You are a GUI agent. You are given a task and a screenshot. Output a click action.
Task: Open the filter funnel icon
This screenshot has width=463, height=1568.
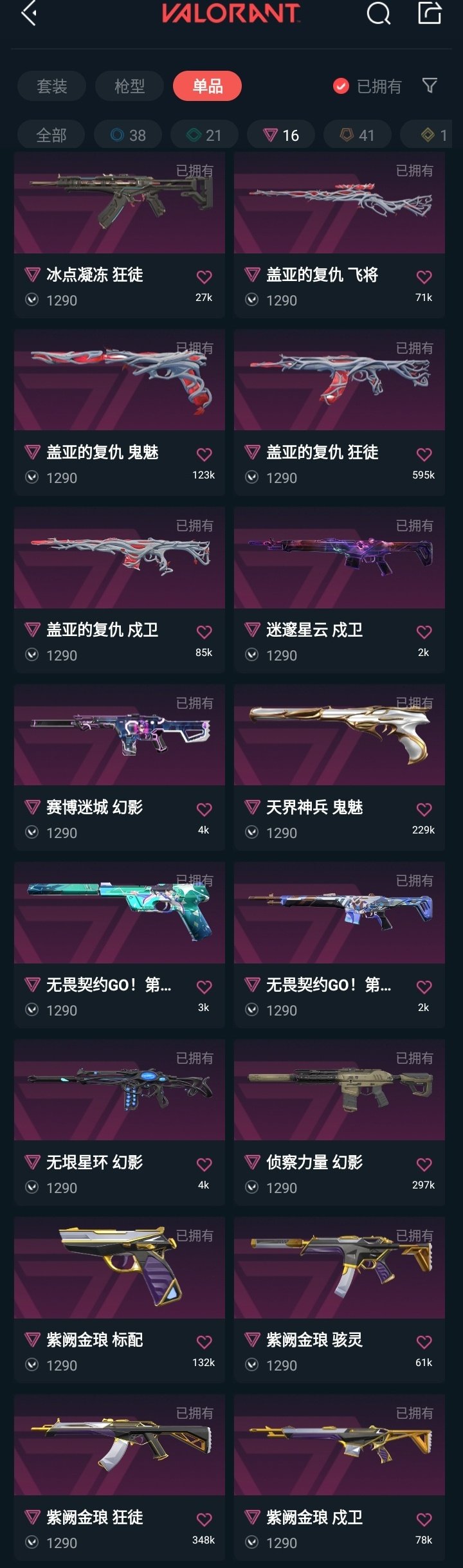point(430,86)
